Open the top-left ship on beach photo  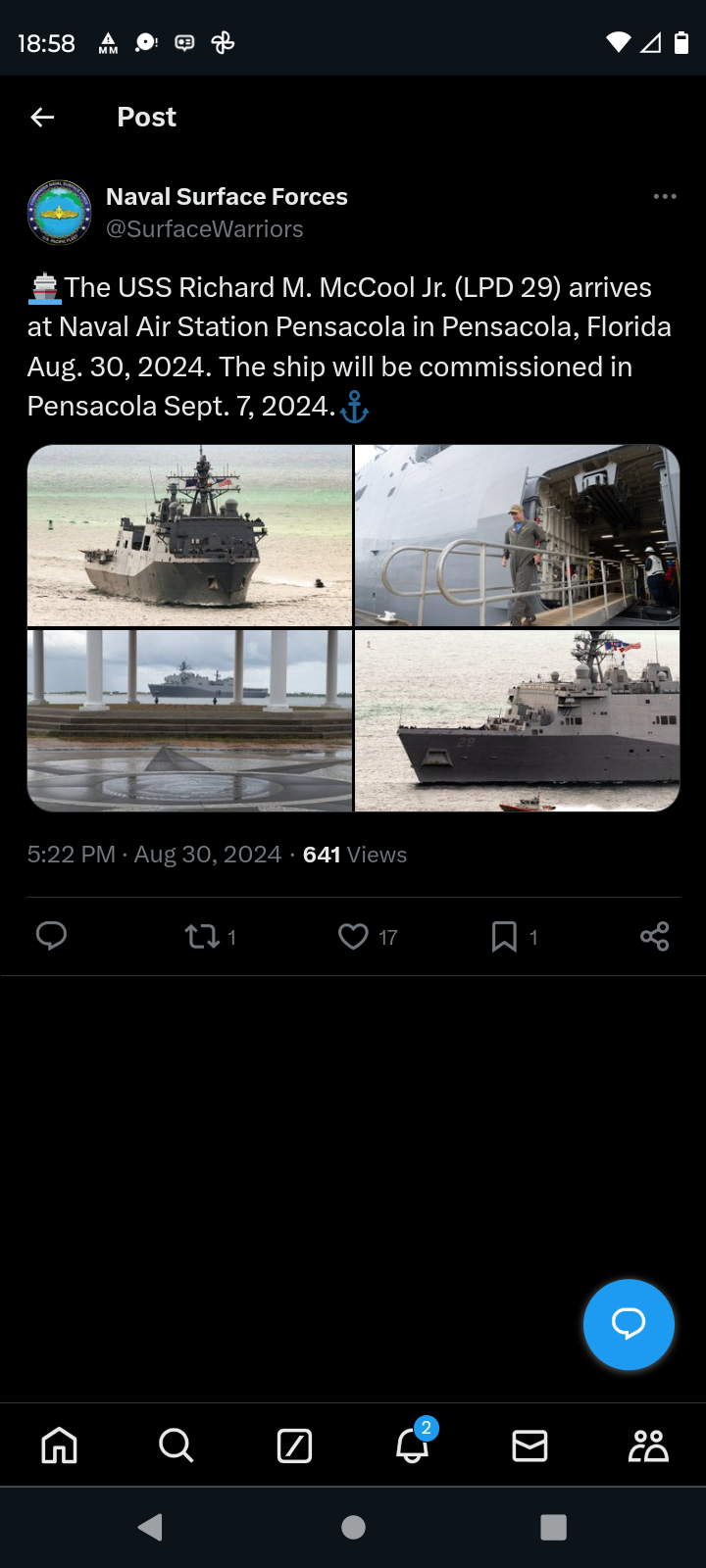tap(189, 535)
